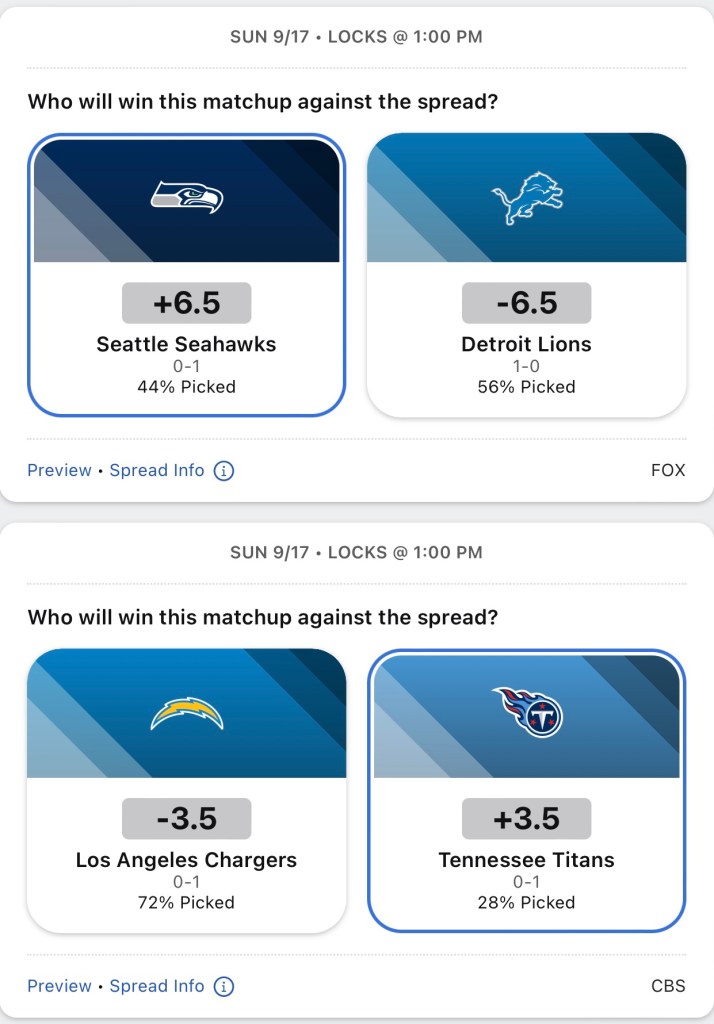The width and height of the screenshot is (714, 1024).
Task: Choose Tennessee Titans at +3.5
Action: (x=526, y=790)
